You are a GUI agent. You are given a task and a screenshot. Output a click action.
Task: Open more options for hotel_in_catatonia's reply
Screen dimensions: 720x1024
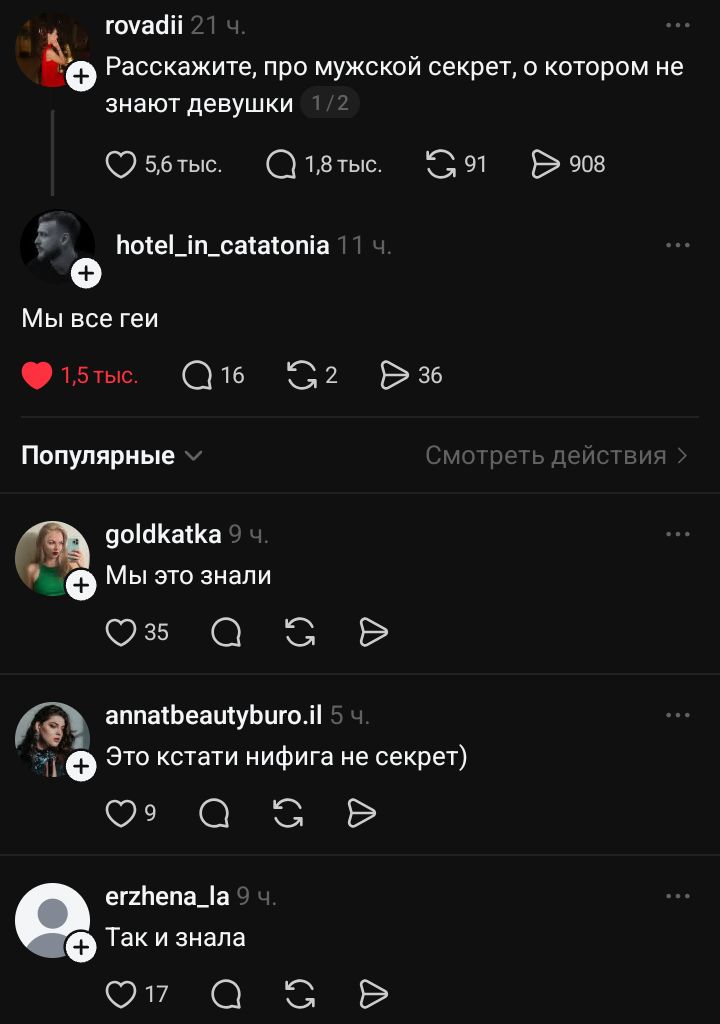click(x=677, y=245)
